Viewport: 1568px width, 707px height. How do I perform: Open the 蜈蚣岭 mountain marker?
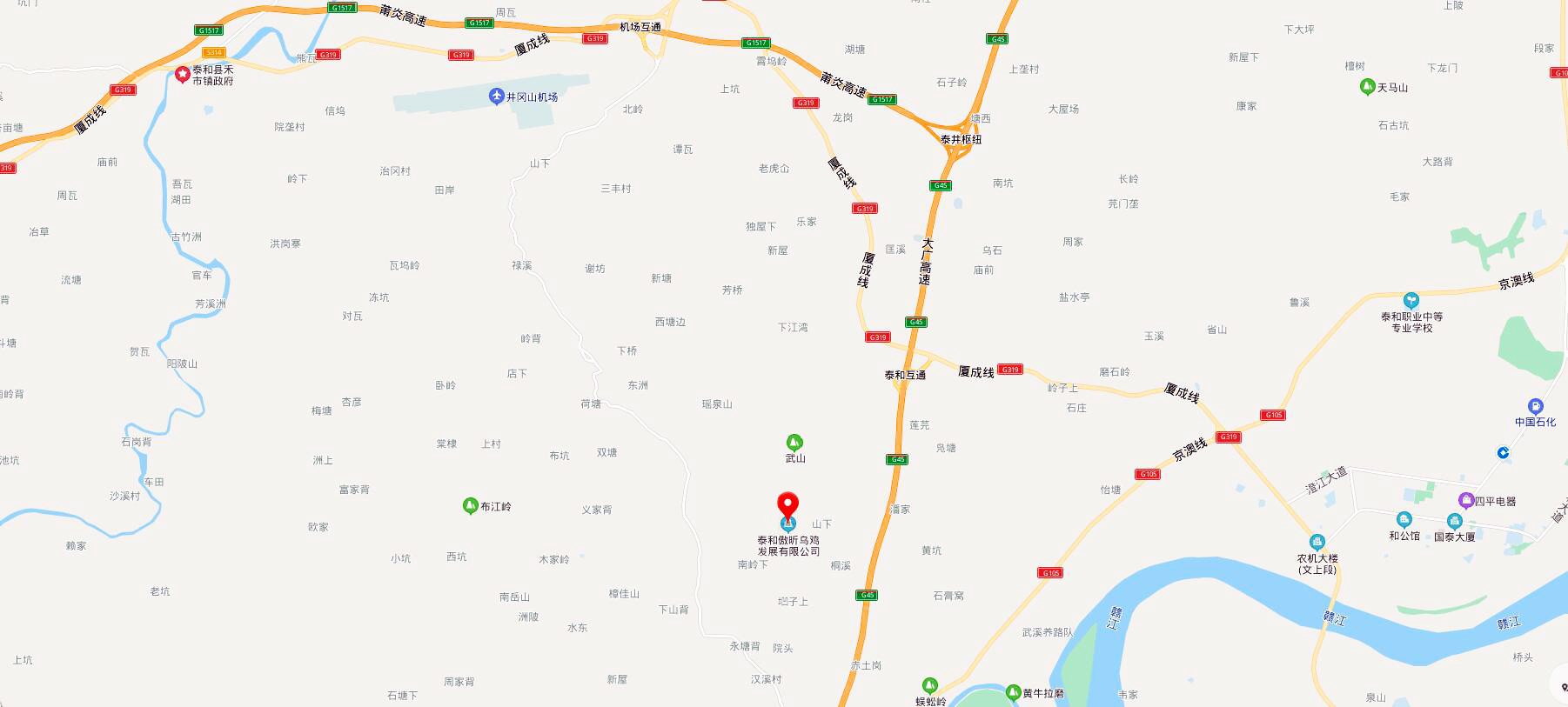[929, 685]
